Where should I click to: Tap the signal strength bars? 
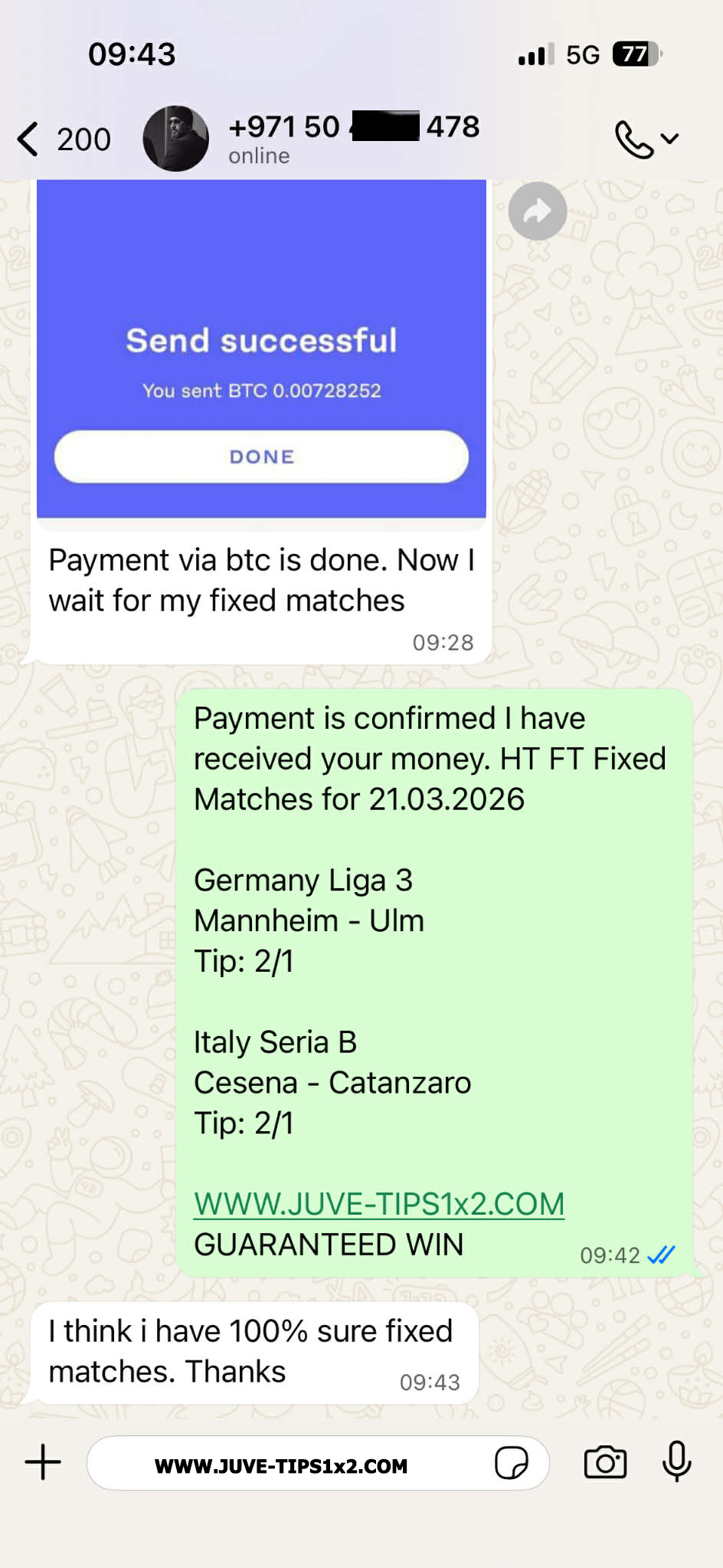pos(534,54)
